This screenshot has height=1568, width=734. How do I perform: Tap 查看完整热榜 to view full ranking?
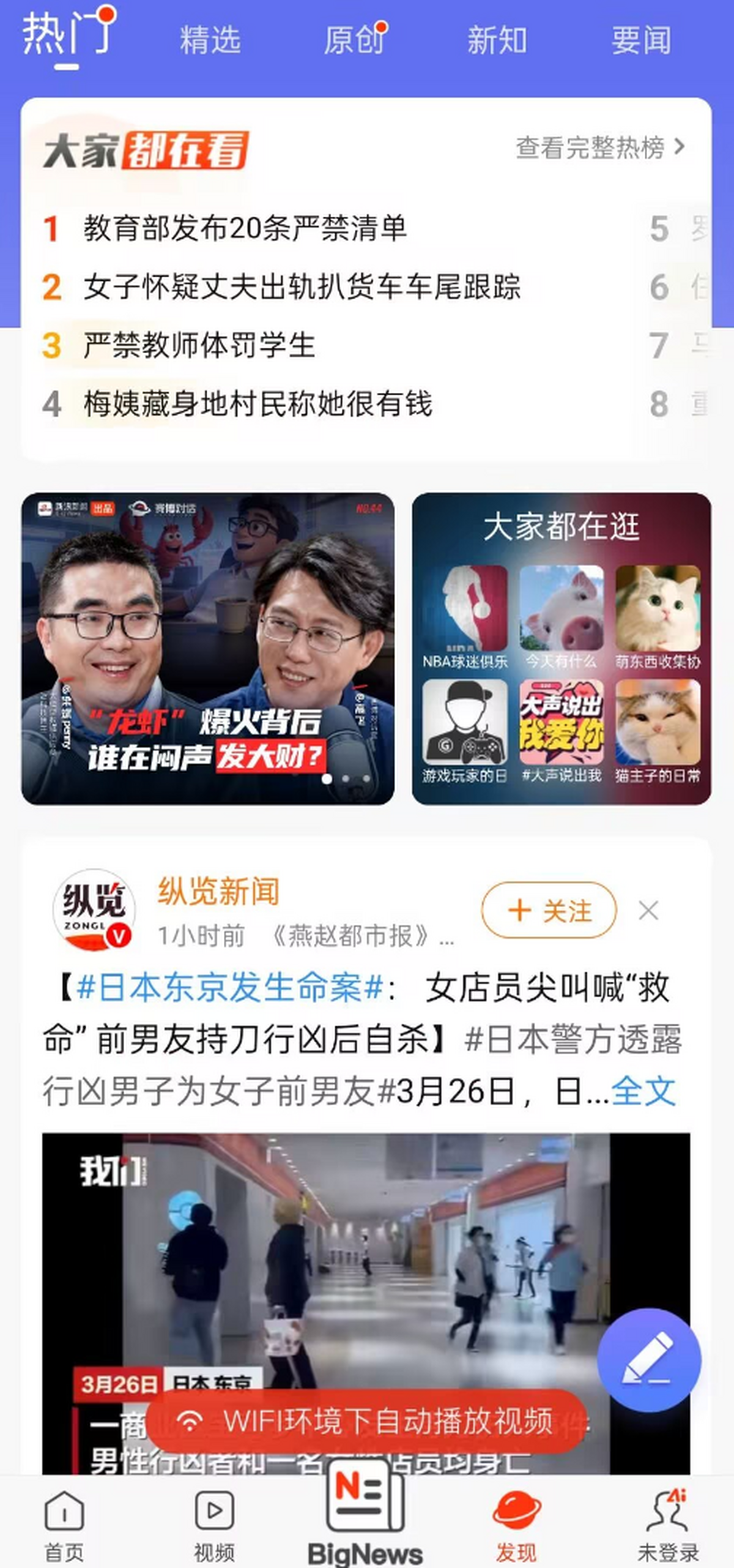600,147
